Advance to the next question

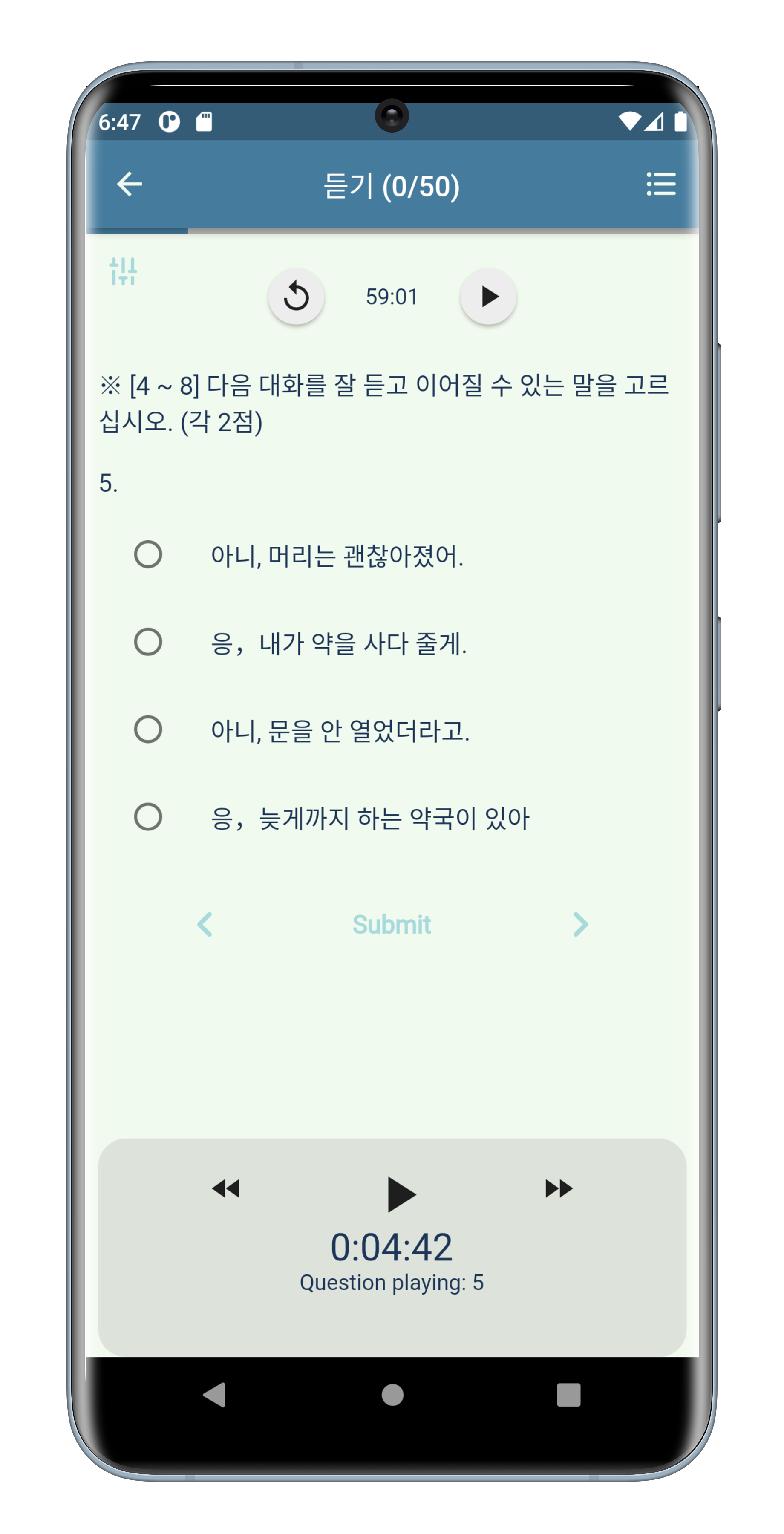pos(580,924)
